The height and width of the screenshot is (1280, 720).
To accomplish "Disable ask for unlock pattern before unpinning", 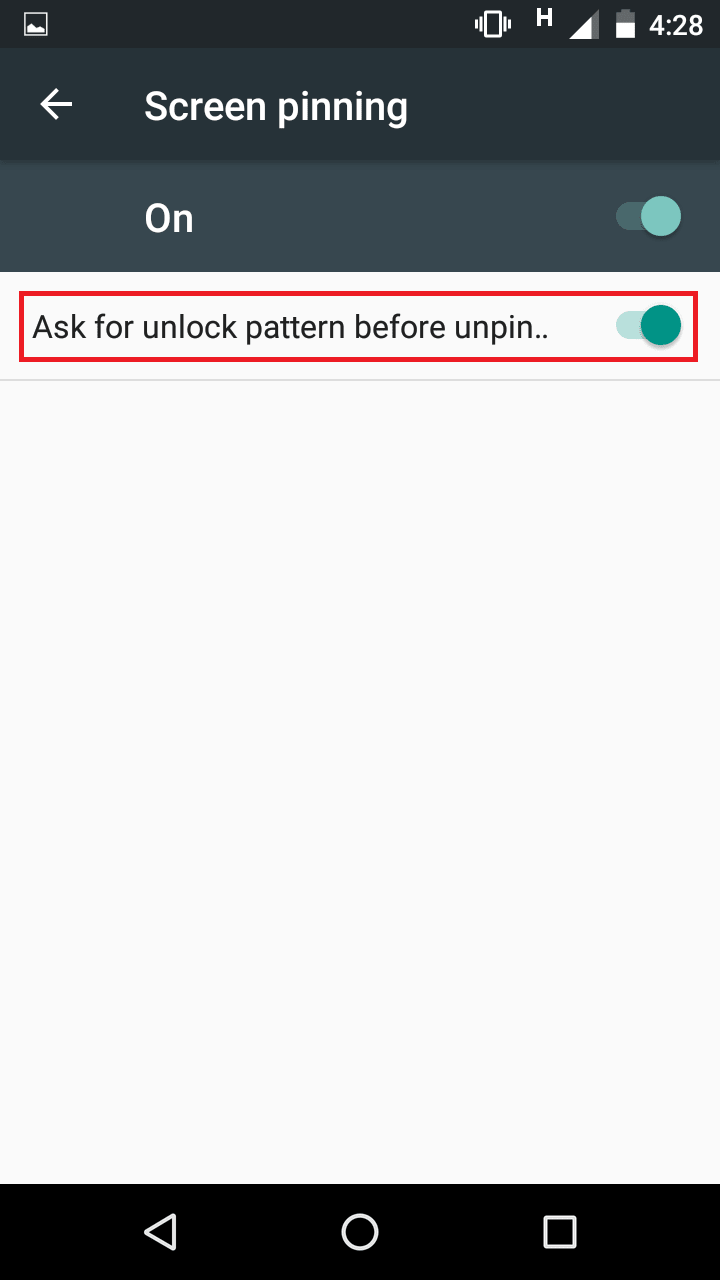I will click(646, 327).
